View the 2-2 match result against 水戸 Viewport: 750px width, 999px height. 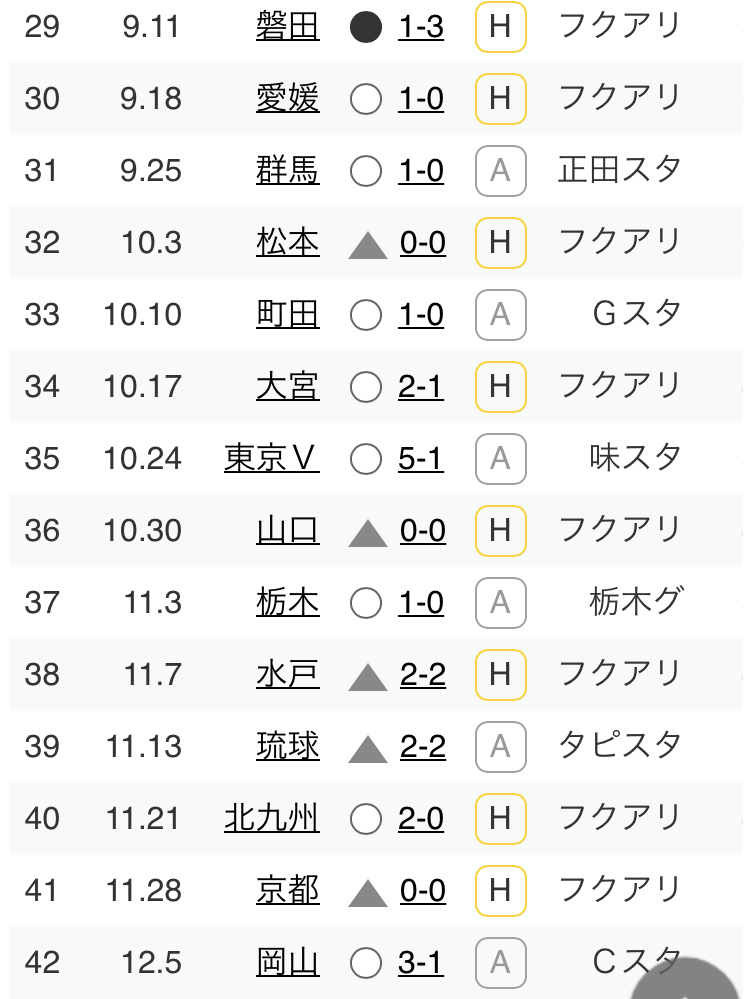pyautogui.click(x=423, y=674)
